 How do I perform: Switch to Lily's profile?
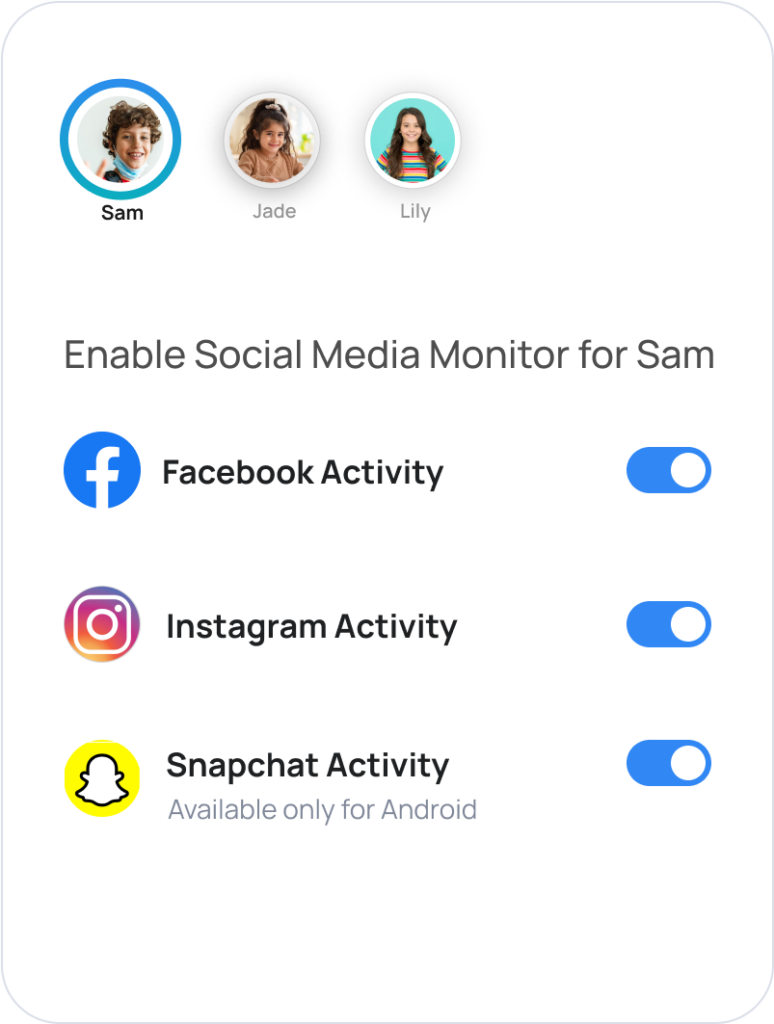413,141
